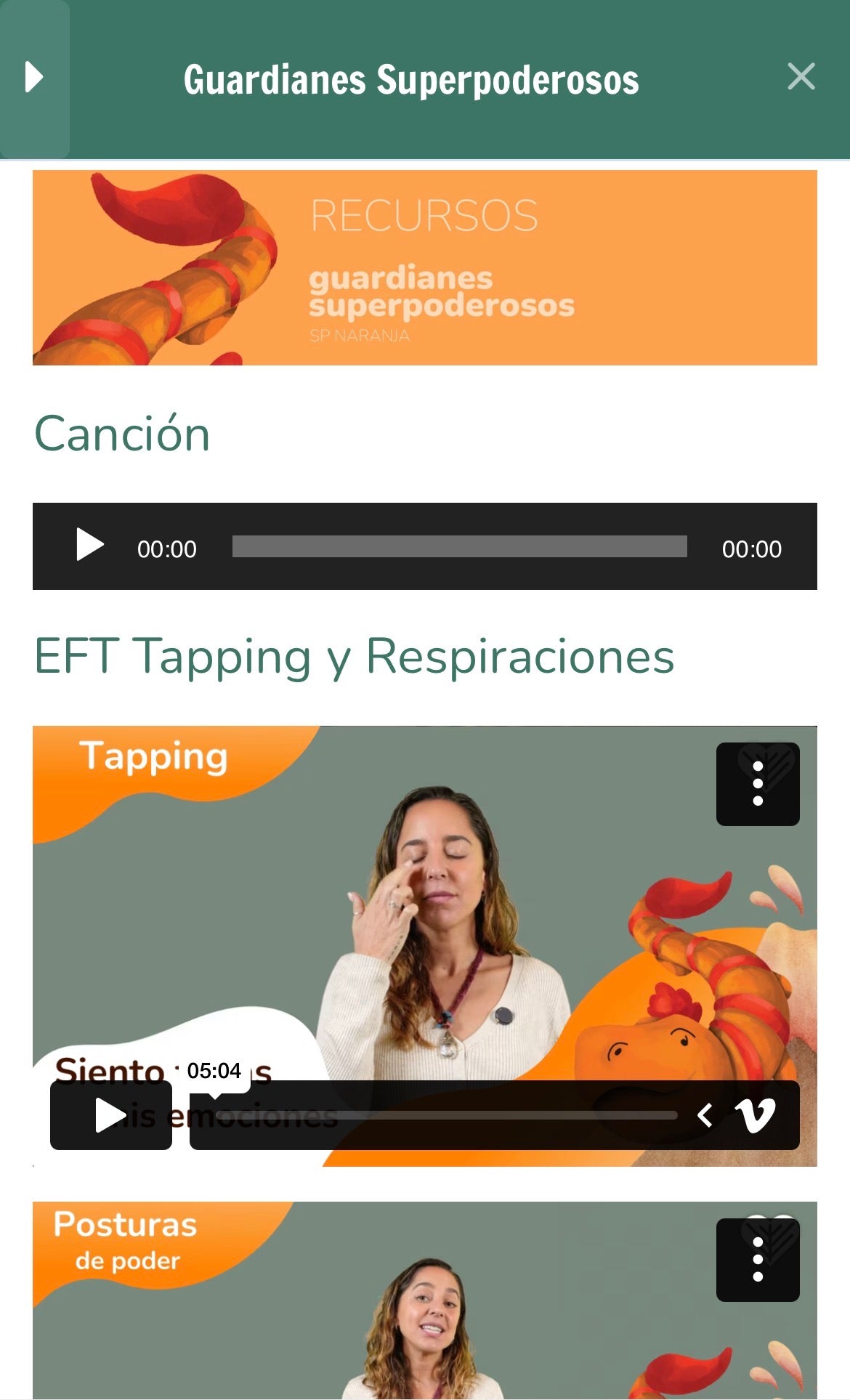Click the elapsed time 00:00 on the audio player

(166, 549)
